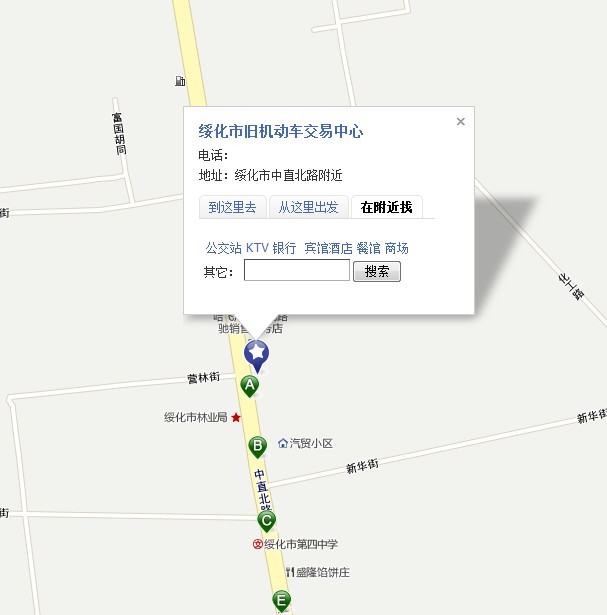Tap the 搜索 button
Screen dimensions: 607x615
click(377, 271)
